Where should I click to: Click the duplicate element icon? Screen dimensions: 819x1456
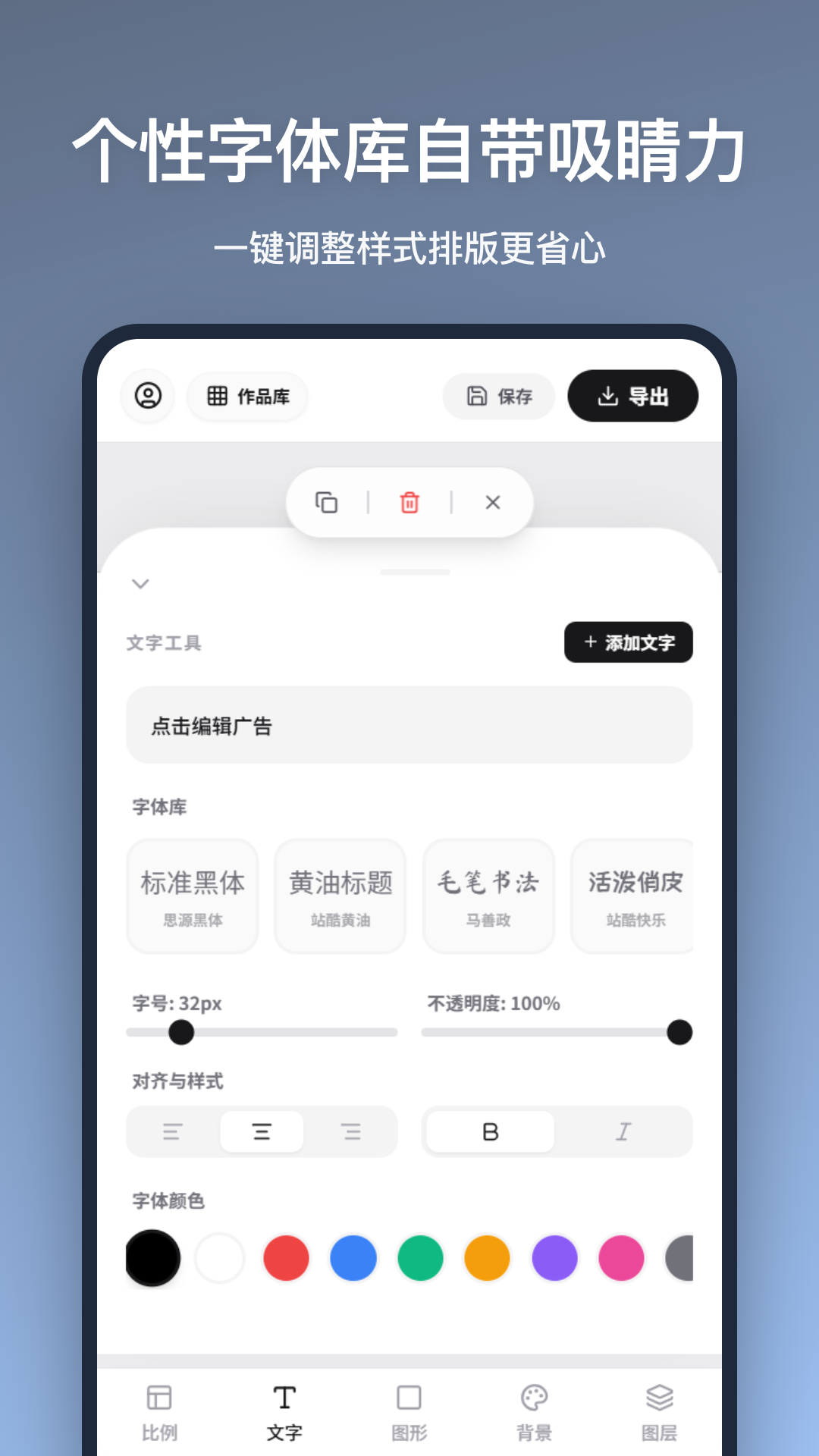tap(327, 502)
